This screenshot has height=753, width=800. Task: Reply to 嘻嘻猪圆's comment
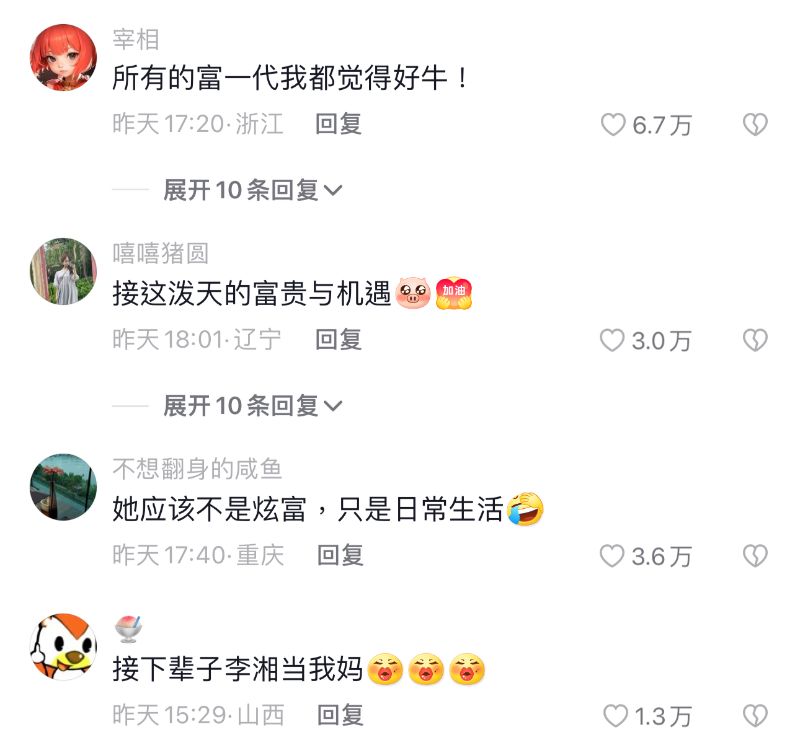click(338, 340)
